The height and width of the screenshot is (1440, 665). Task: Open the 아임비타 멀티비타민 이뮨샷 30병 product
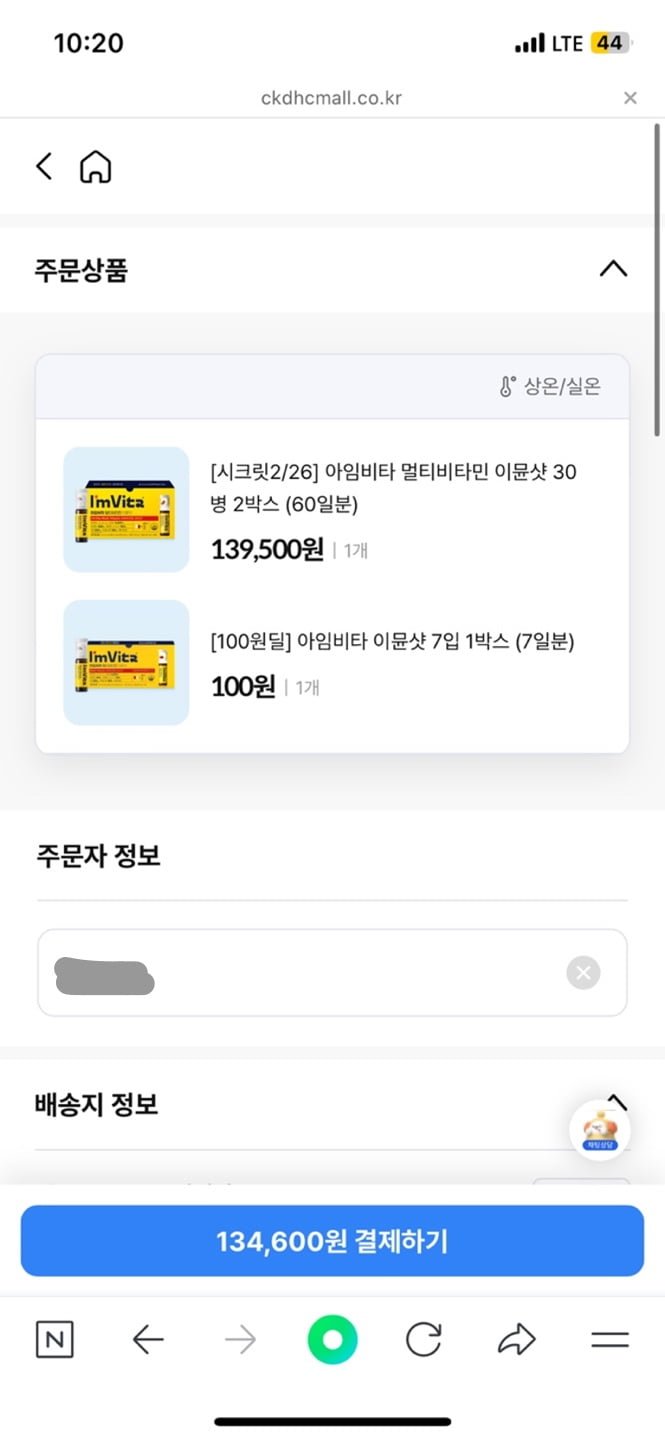coord(394,487)
